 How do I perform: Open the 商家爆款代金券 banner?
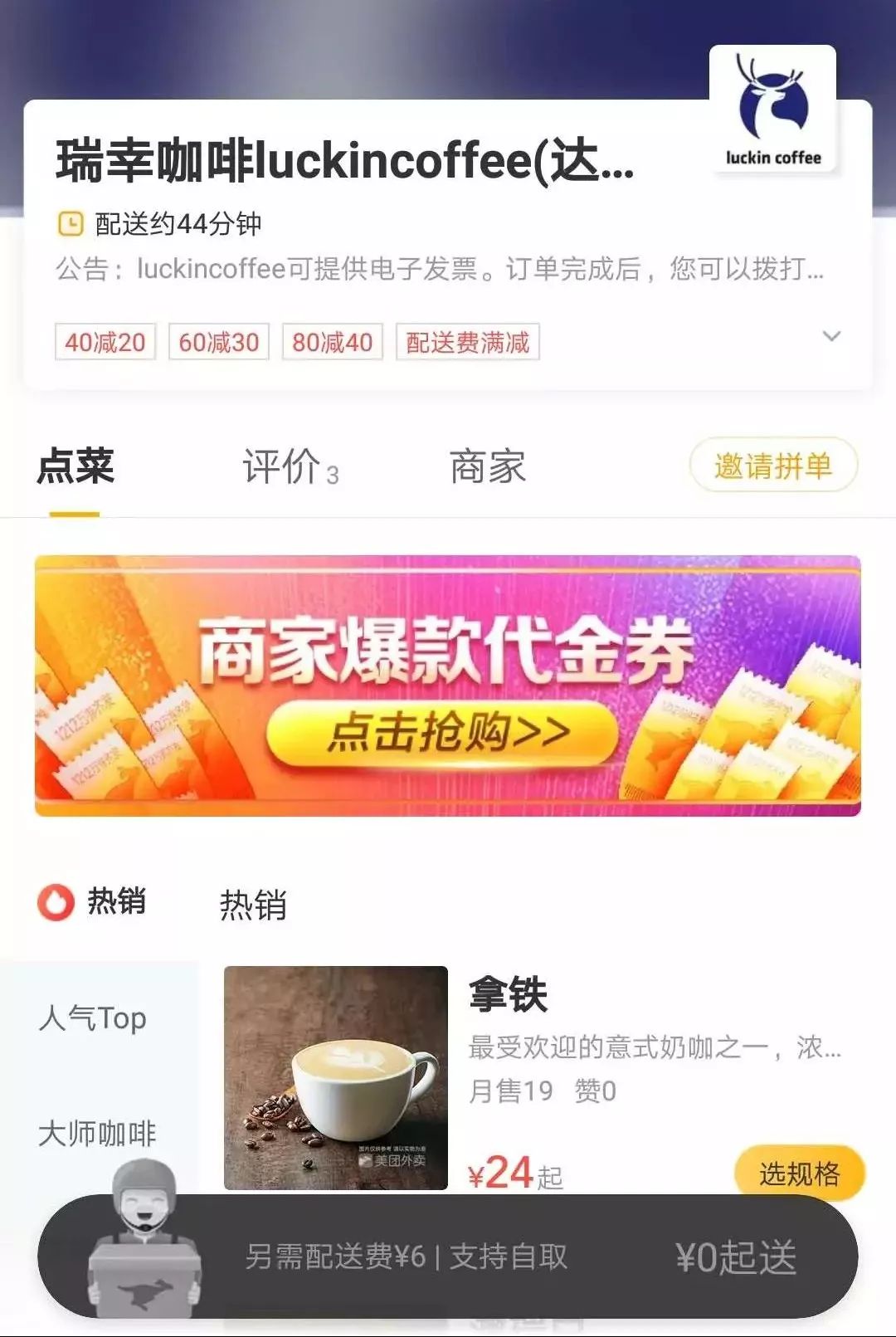447,686
